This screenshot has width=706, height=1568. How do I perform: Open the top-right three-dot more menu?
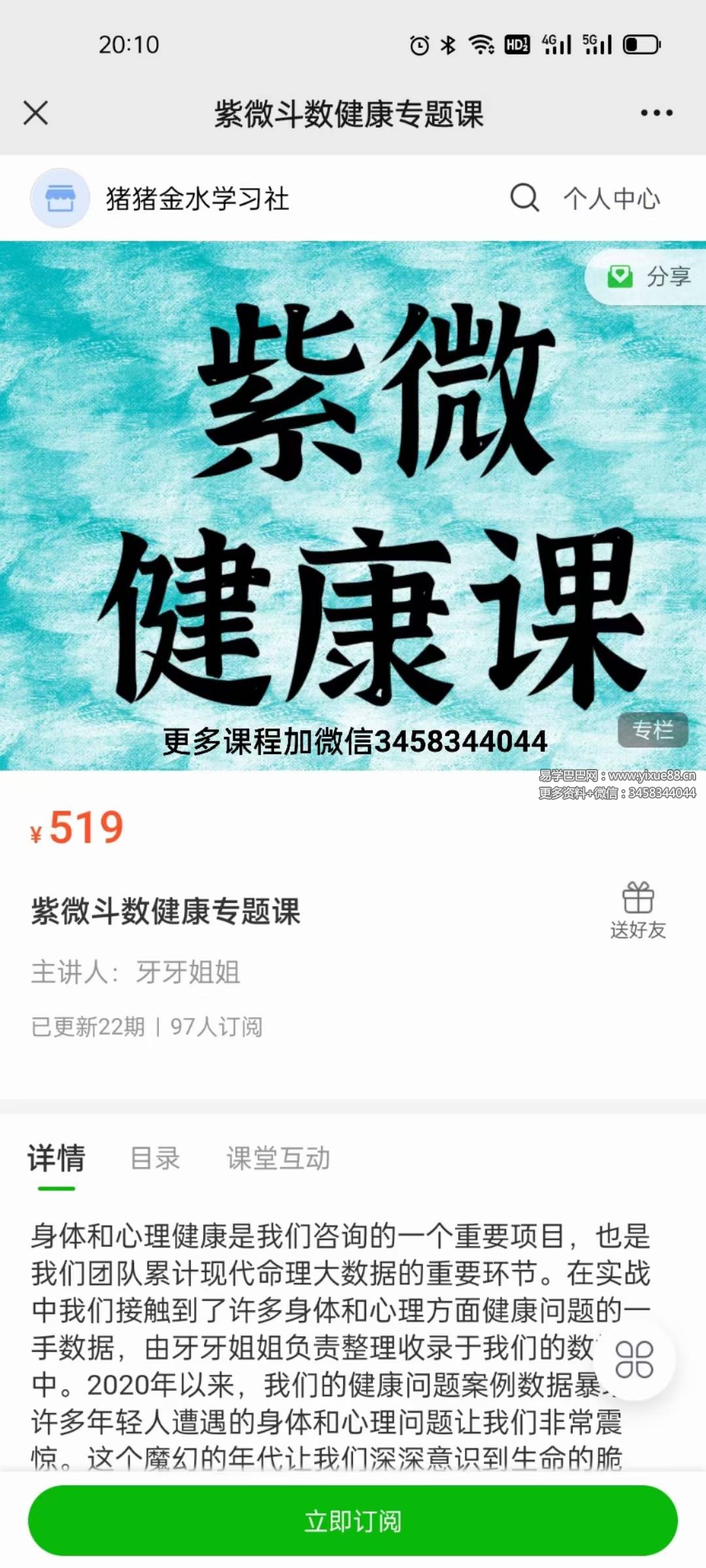pos(656,112)
